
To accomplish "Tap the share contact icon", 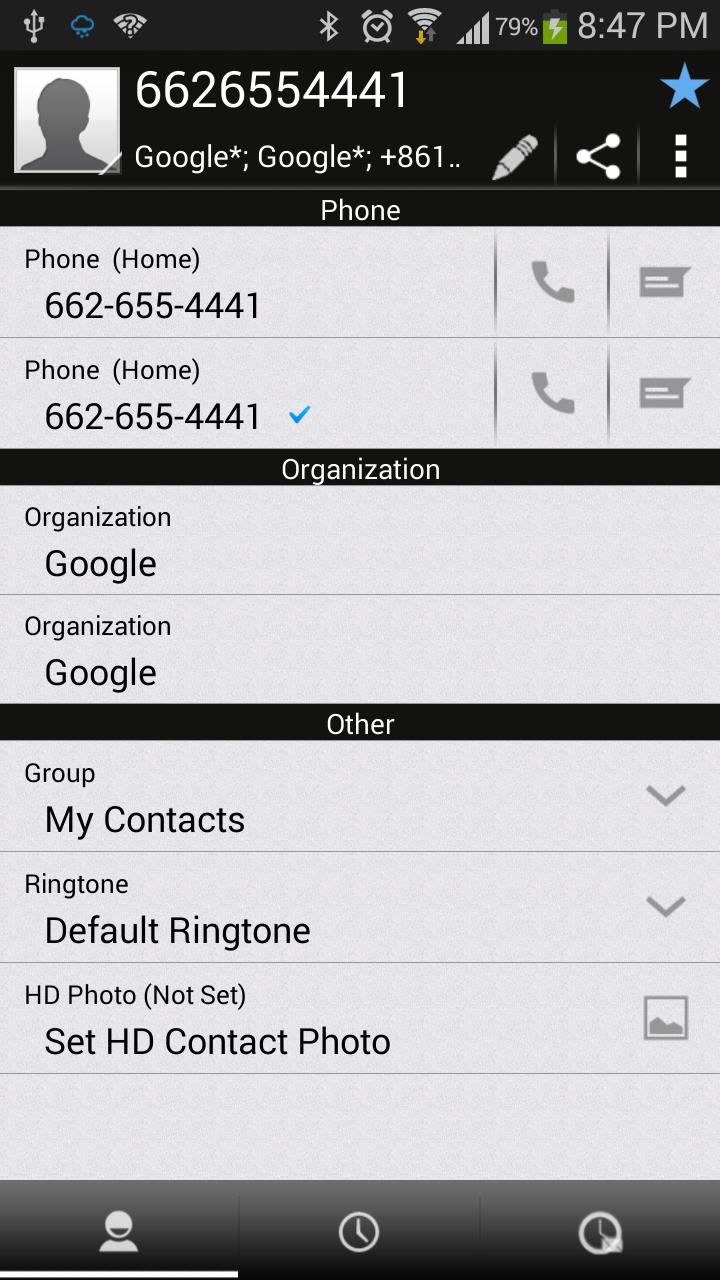I will 597,156.
